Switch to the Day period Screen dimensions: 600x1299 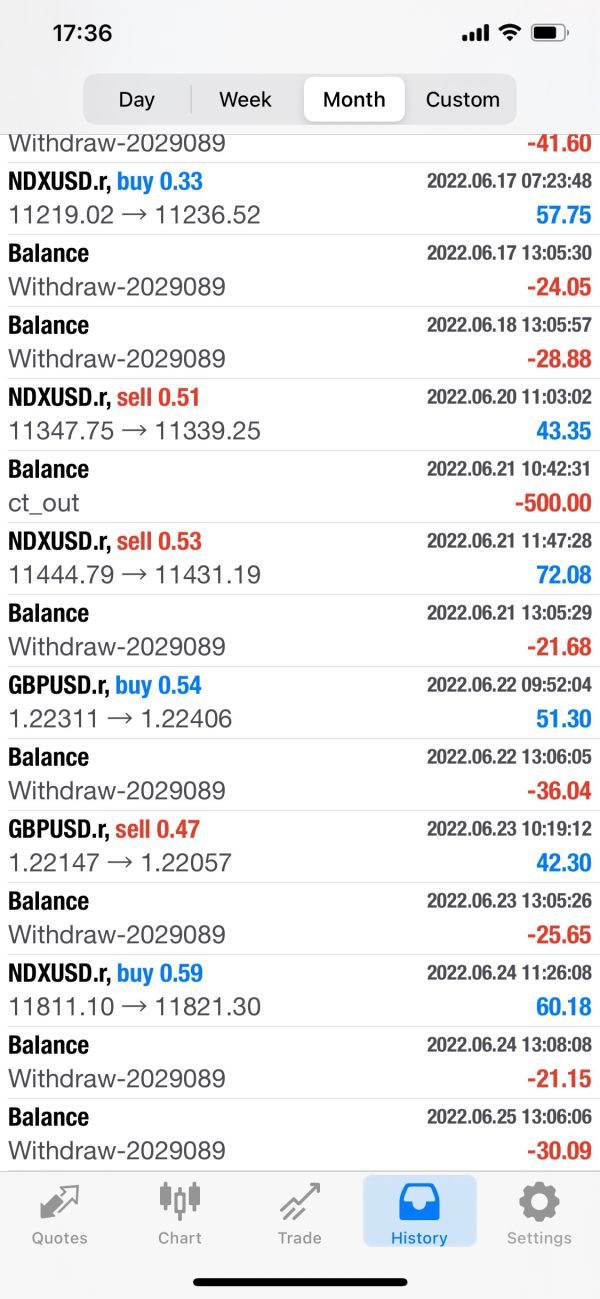137,100
